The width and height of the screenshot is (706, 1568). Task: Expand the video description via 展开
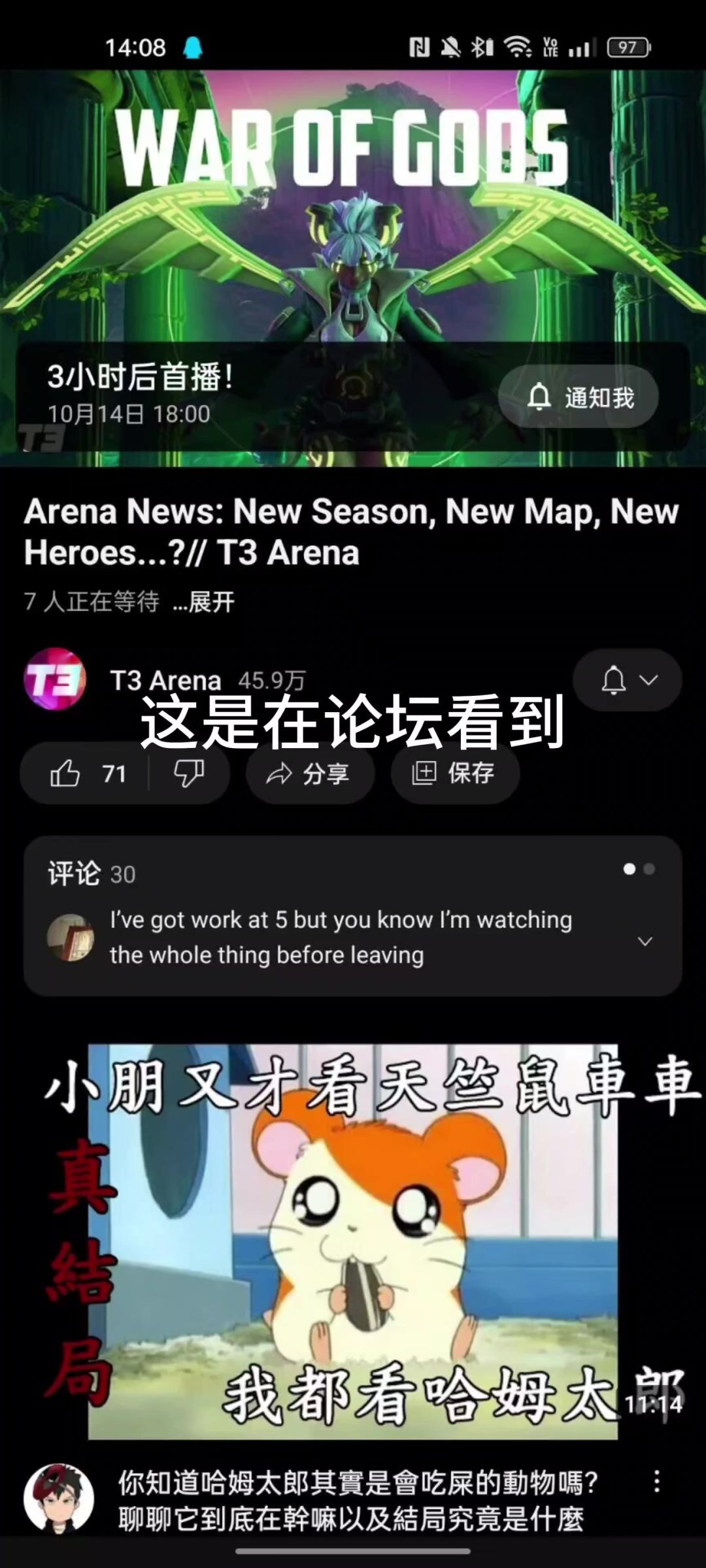[203, 602]
